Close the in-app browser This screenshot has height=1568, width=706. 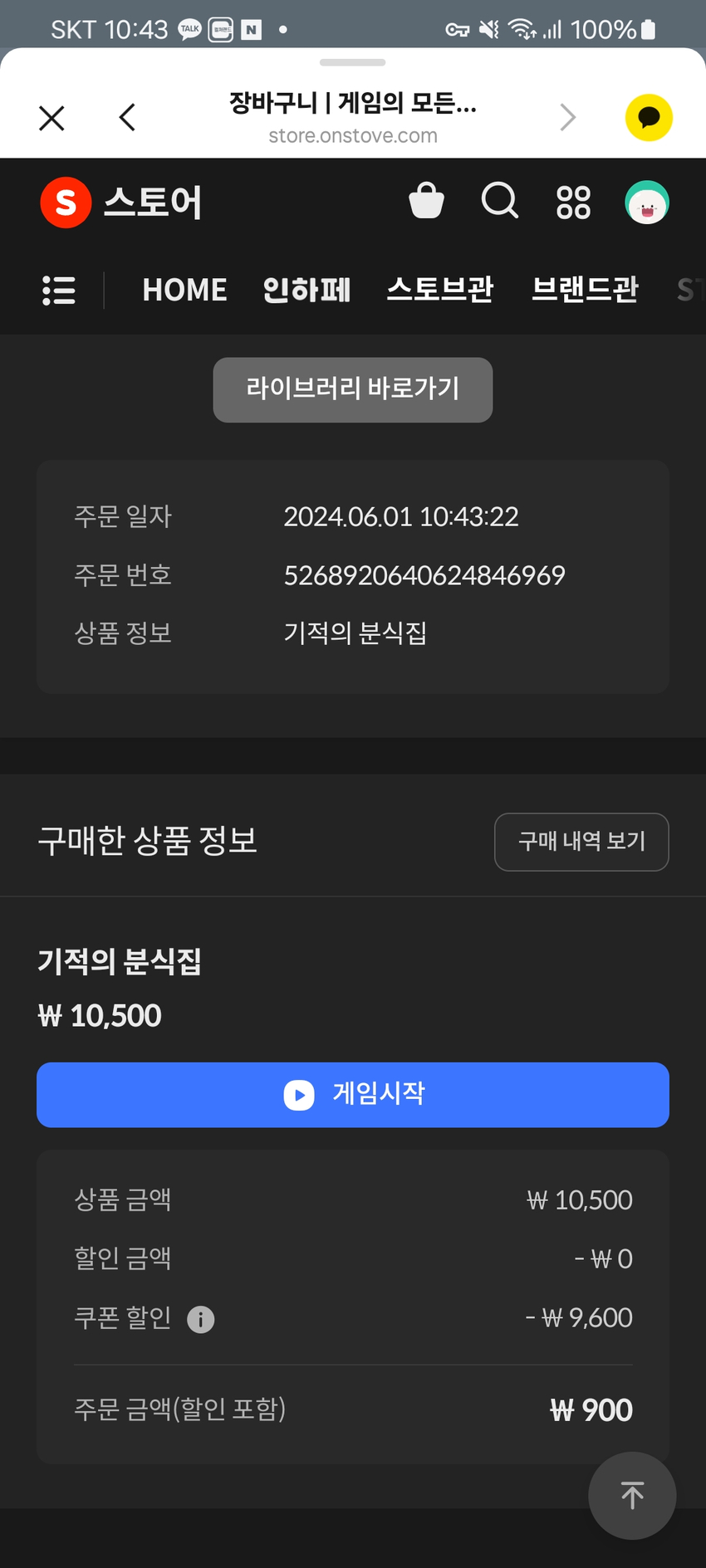51,118
